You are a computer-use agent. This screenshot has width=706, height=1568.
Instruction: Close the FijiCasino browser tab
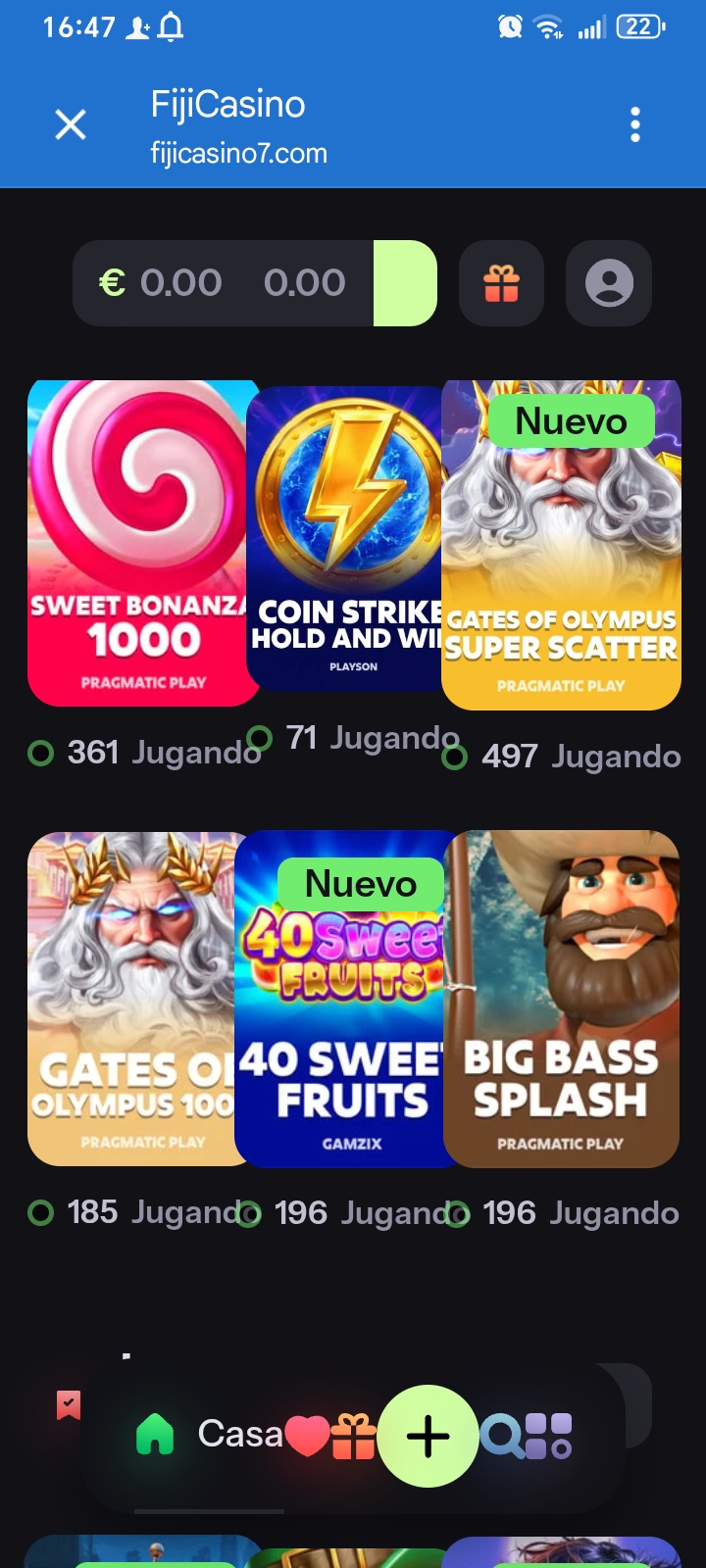pos(71,125)
